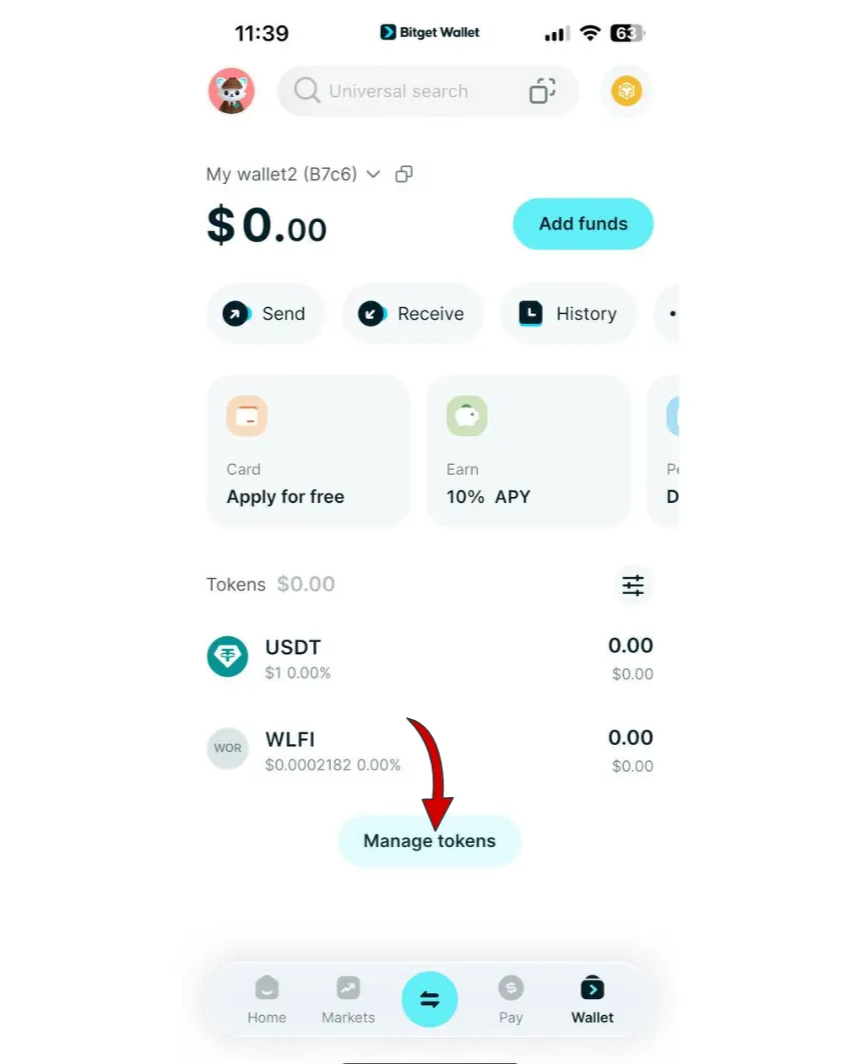
Task: Tap the Universal search field
Action: point(398,91)
